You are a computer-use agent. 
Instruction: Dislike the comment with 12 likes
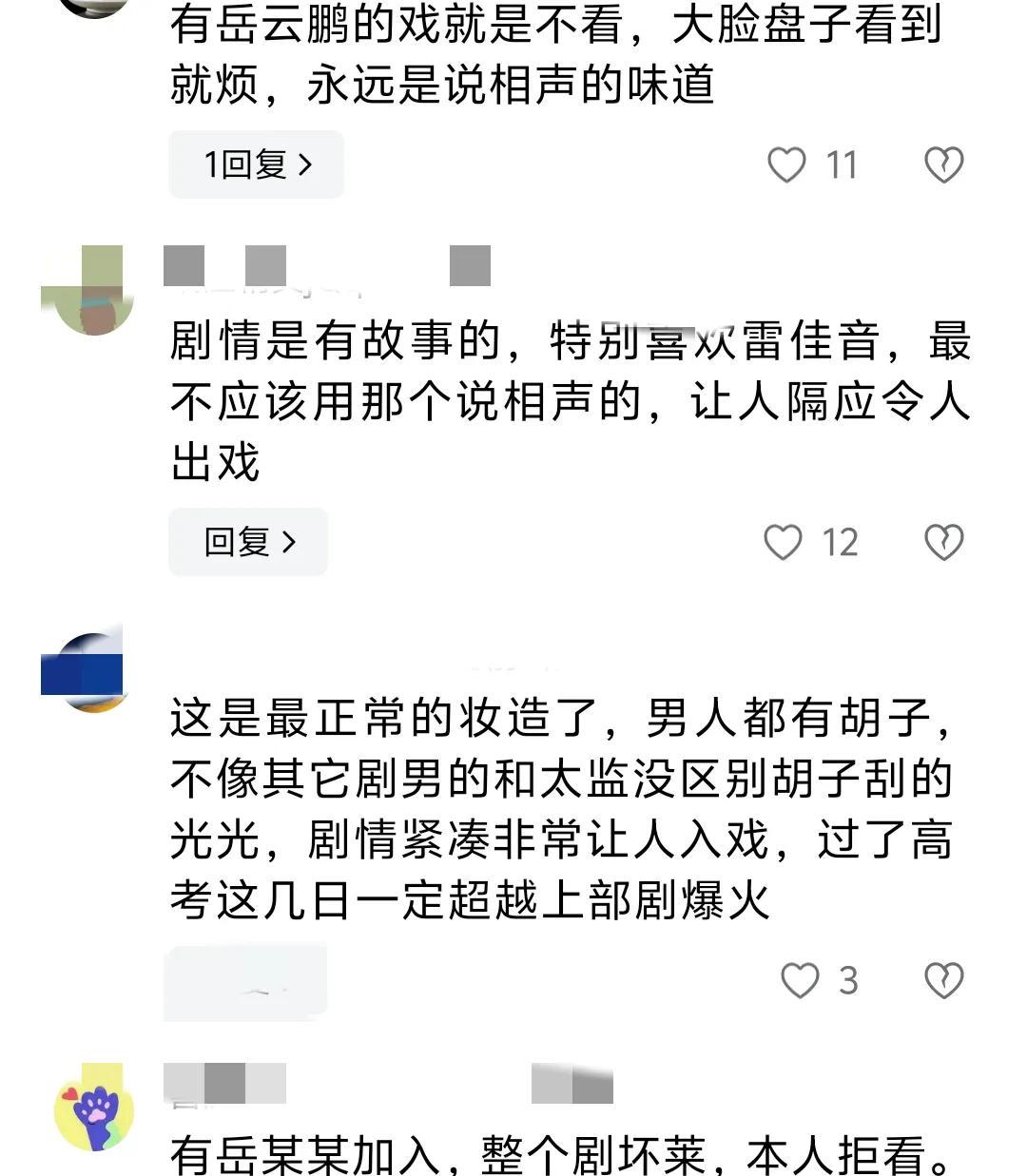(x=943, y=542)
